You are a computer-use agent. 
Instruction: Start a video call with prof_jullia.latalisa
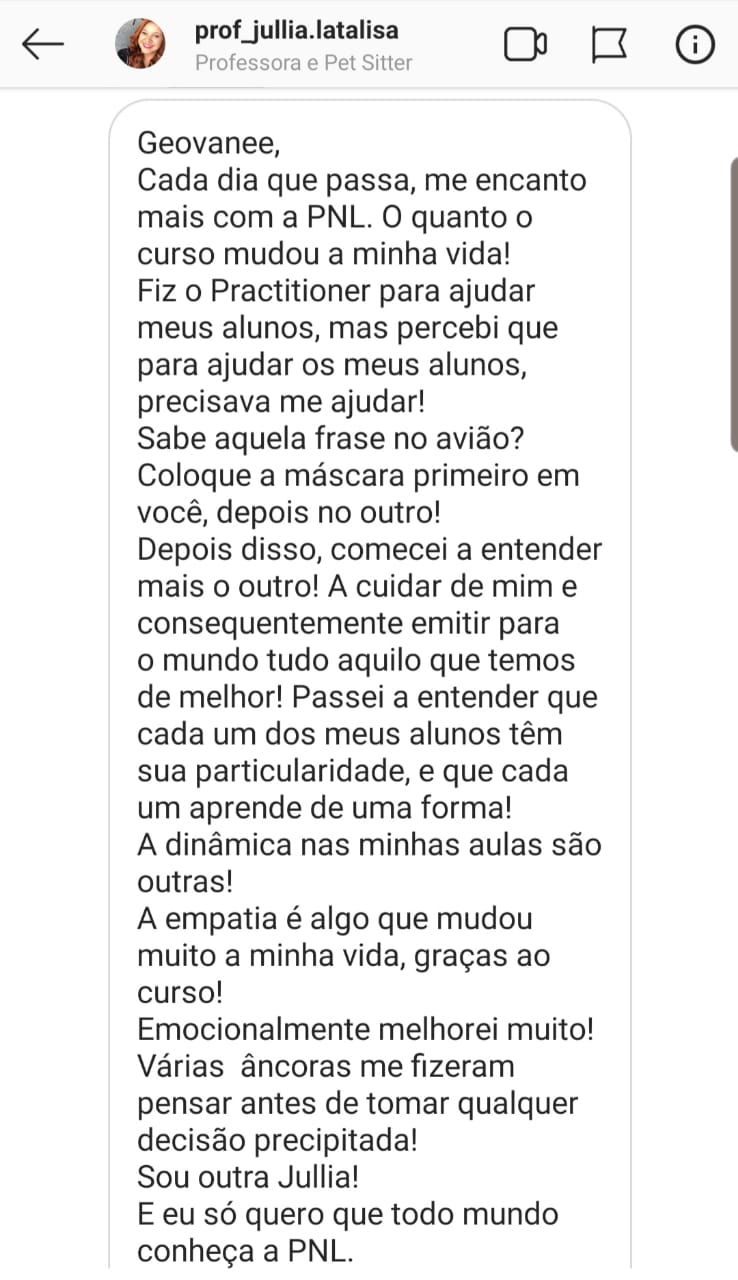point(525,45)
